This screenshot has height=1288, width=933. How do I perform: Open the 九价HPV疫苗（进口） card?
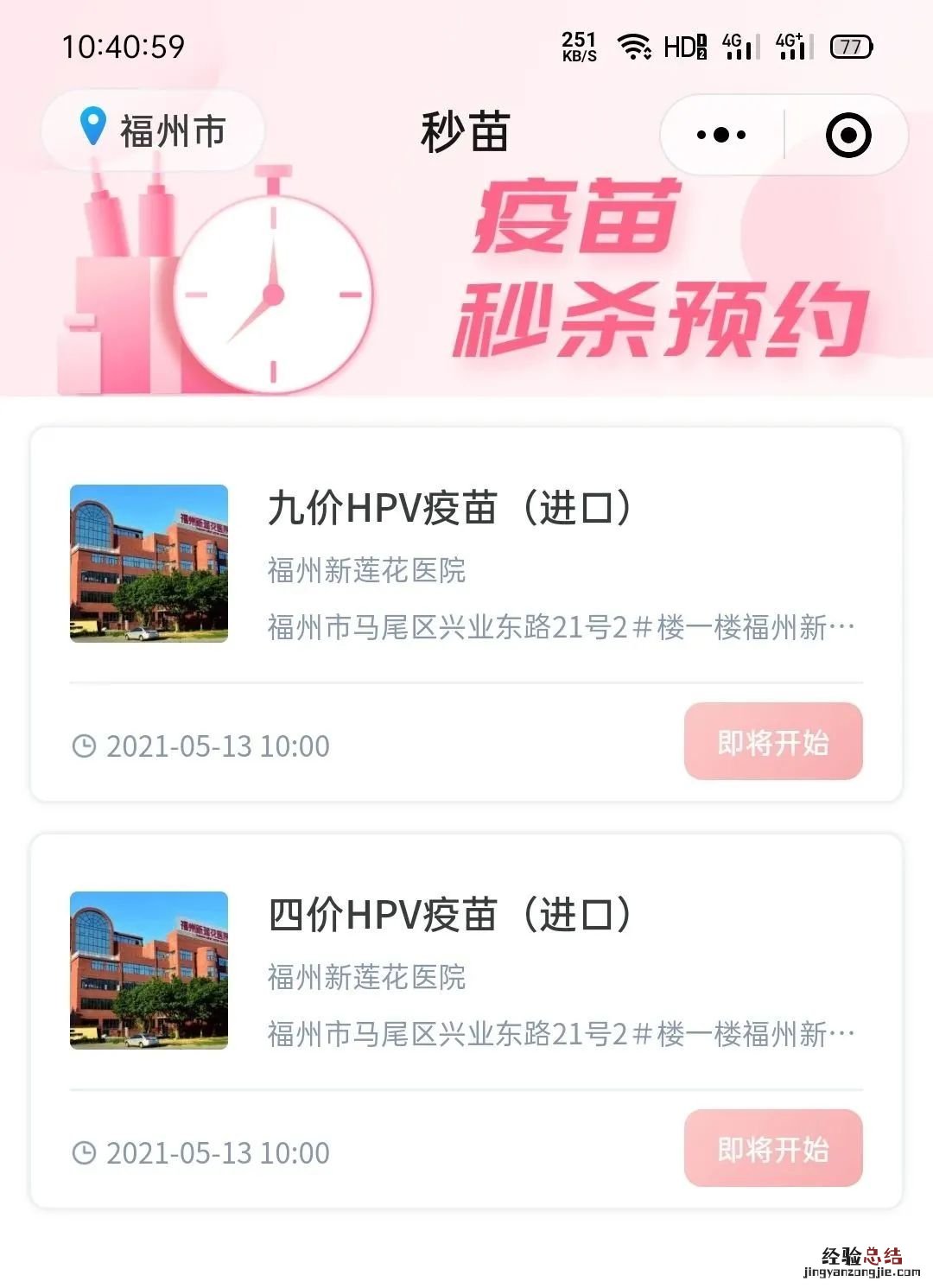point(449,508)
